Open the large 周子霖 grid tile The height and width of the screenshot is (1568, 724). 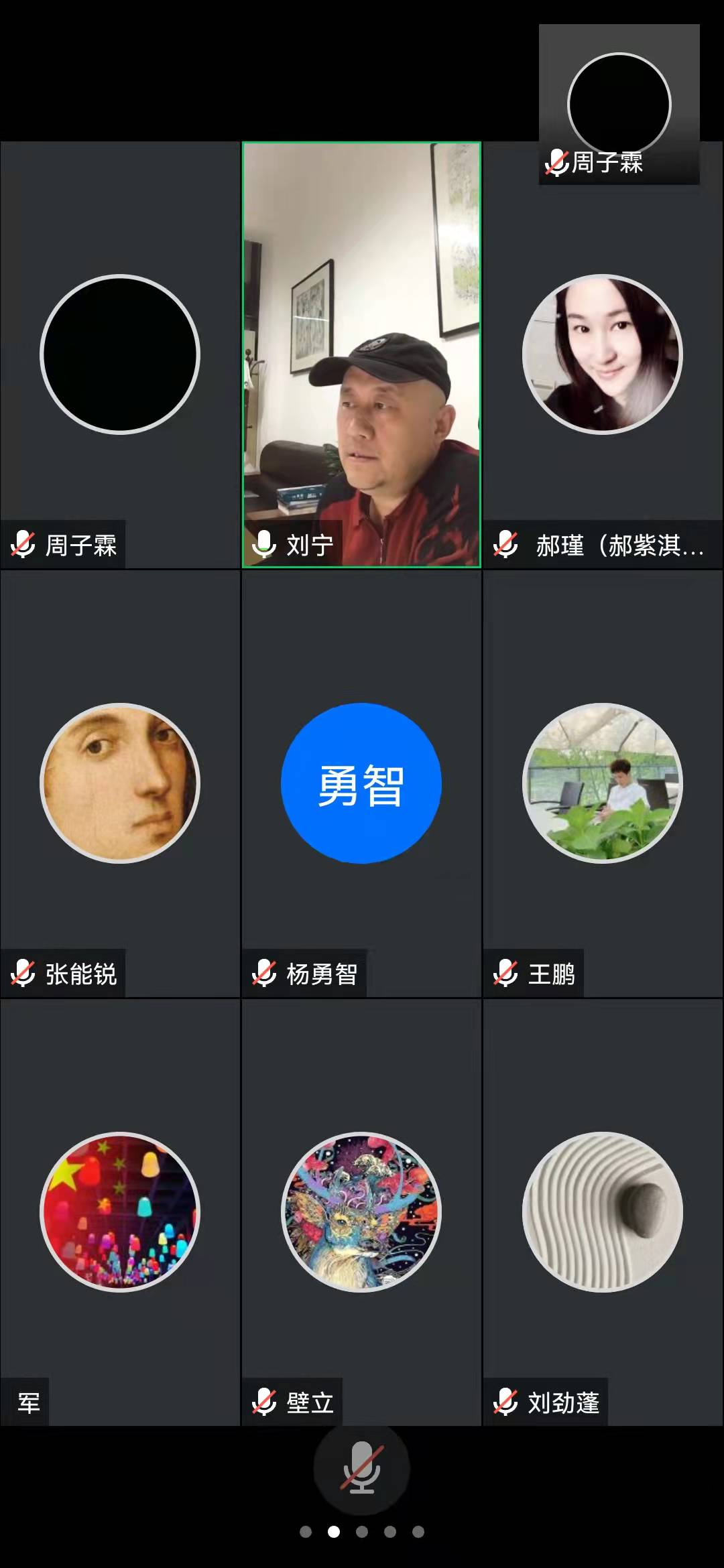[120, 355]
